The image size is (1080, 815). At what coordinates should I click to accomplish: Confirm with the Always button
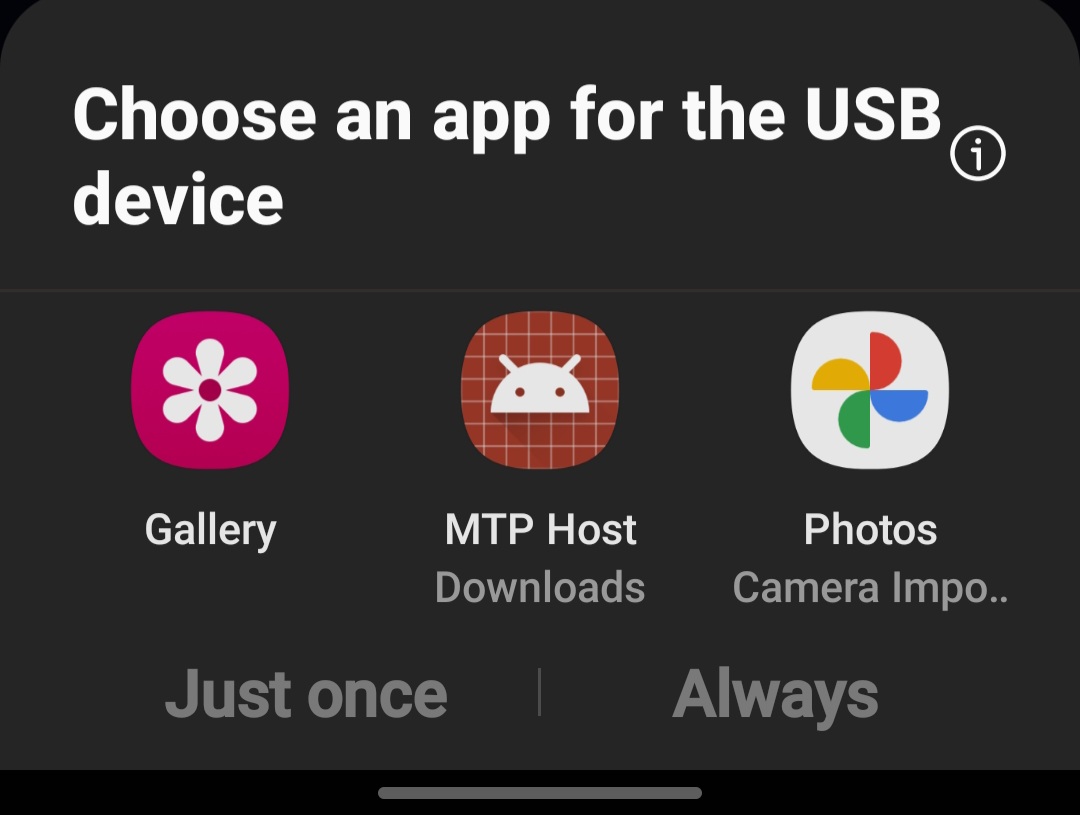(775, 694)
